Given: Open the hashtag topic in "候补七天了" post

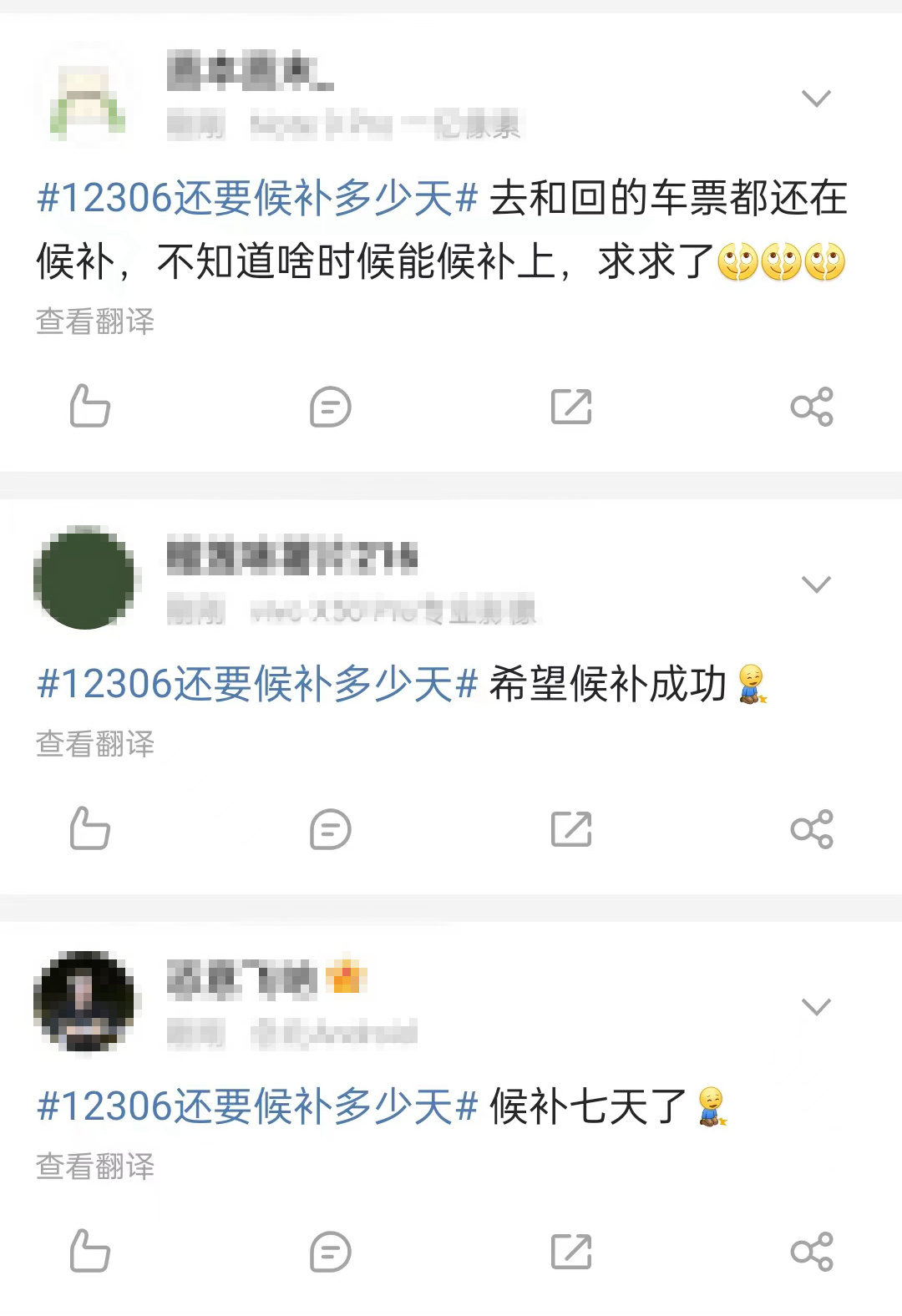Looking at the screenshot, I should click(x=257, y=1107).
